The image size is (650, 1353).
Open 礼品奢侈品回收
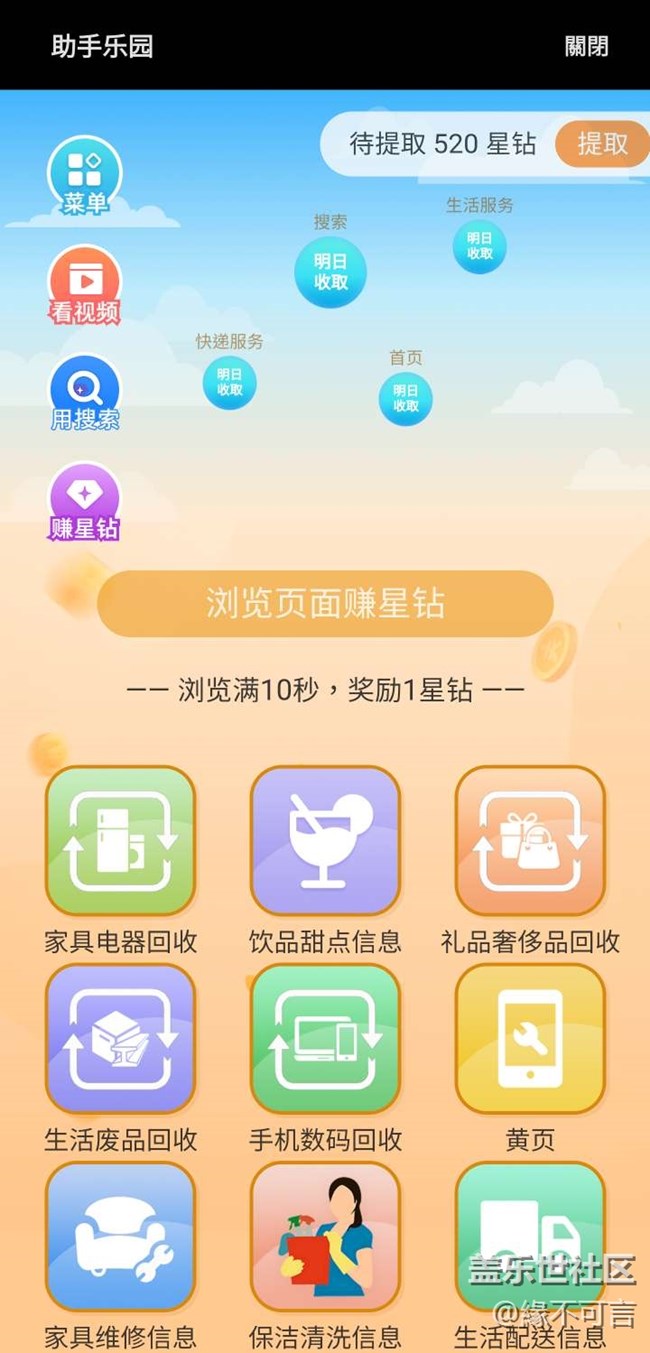pyautogui.click(x=530, y=842)
